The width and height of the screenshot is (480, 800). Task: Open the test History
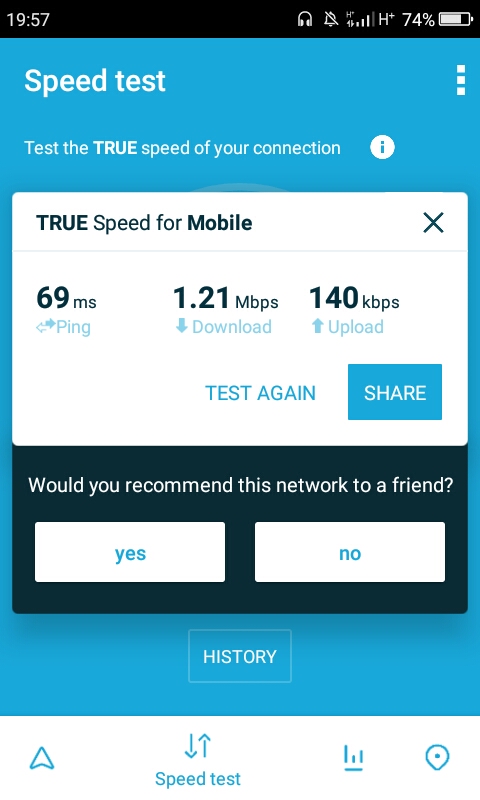coord(240,656)
